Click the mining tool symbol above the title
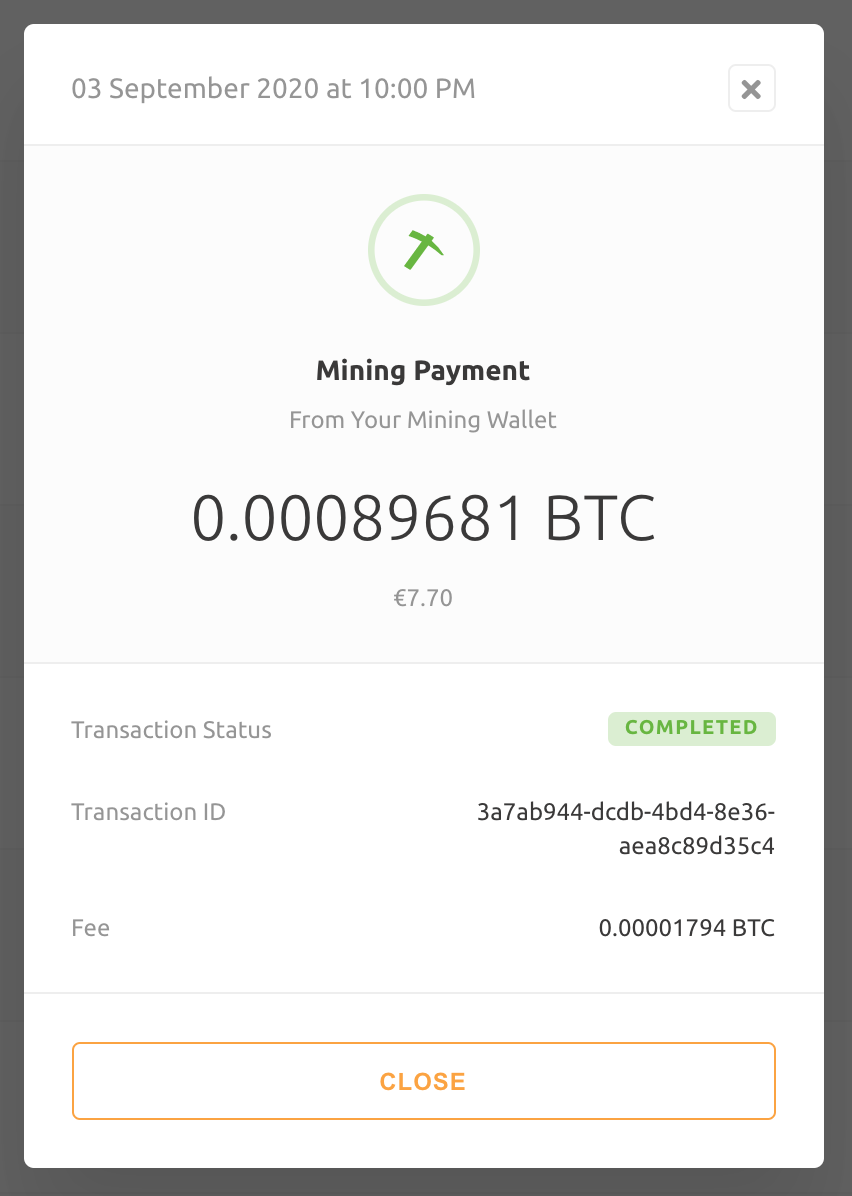Viewport: 852px width, 1196px height. (424, 249)
